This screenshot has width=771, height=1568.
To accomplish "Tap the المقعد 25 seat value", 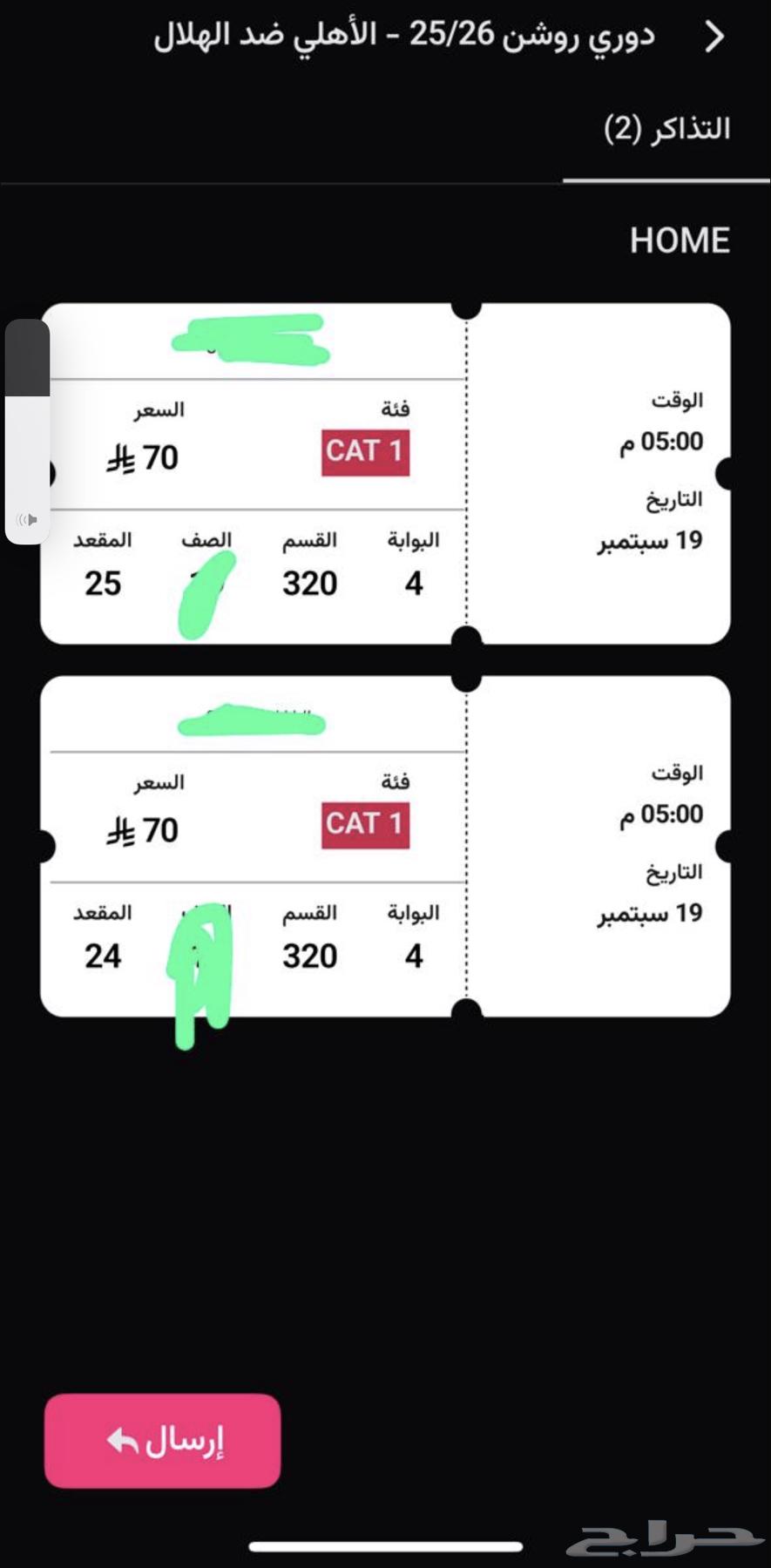I will (104, 584).
